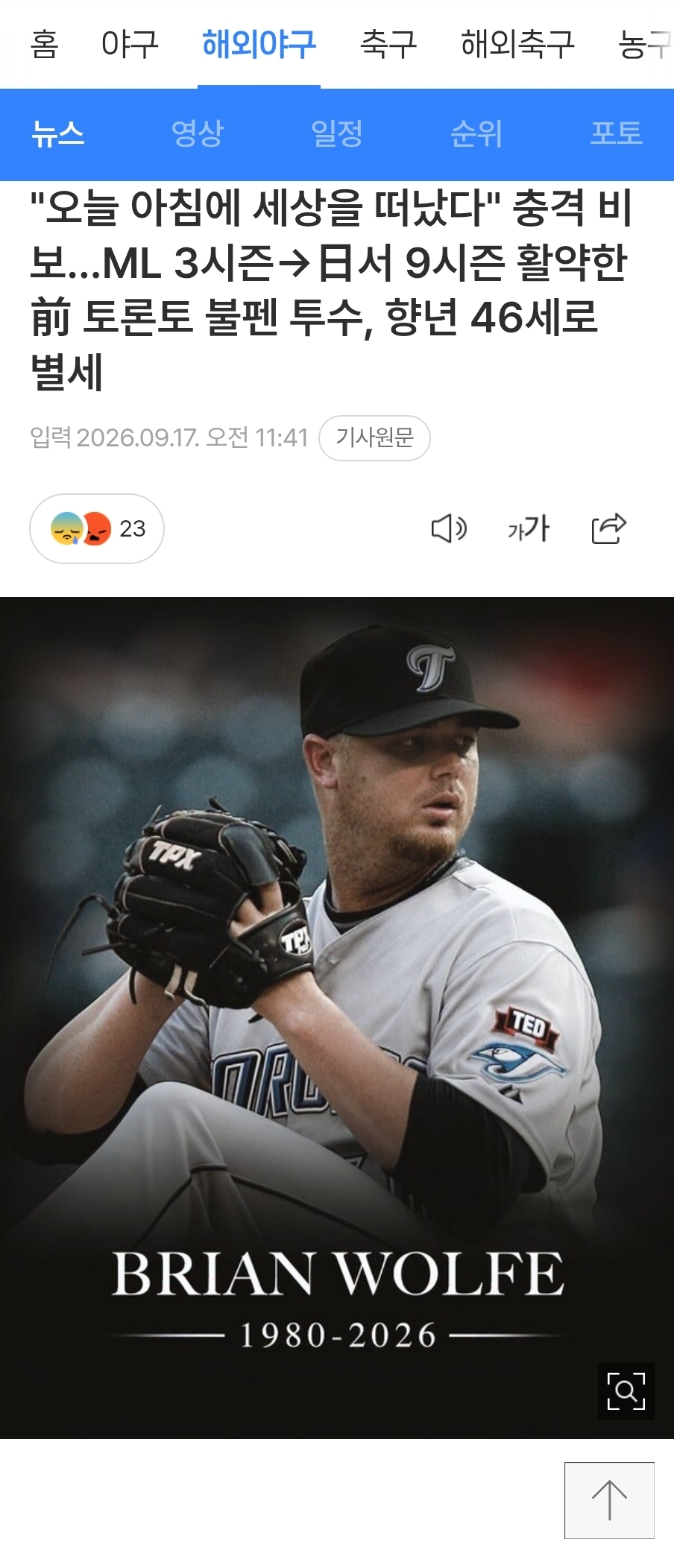
Task: Adjust font size with 가가 icon
Action: tap(528, 529)
